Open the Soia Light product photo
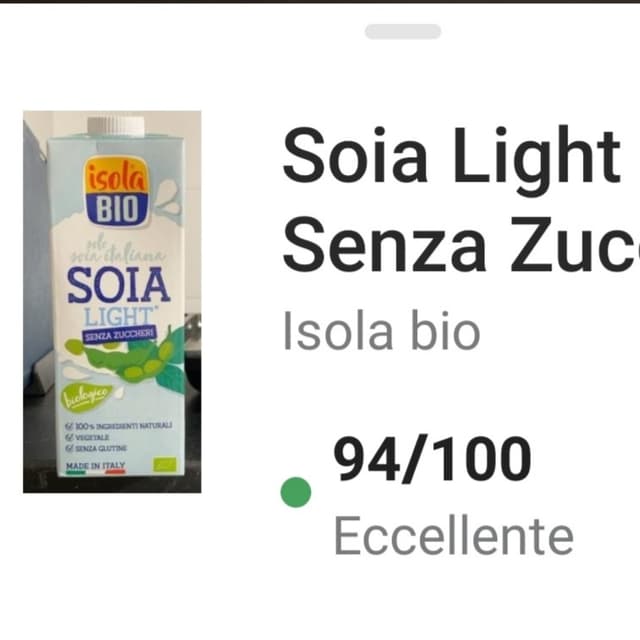 (x=112, y=301)
